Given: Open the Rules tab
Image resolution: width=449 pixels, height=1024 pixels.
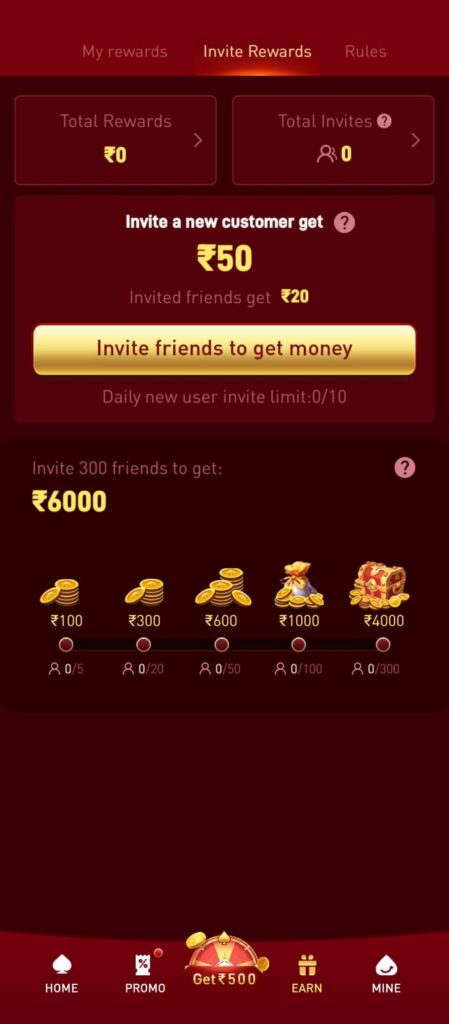Looking at the screenshot, I should click(x=365, y=52).
